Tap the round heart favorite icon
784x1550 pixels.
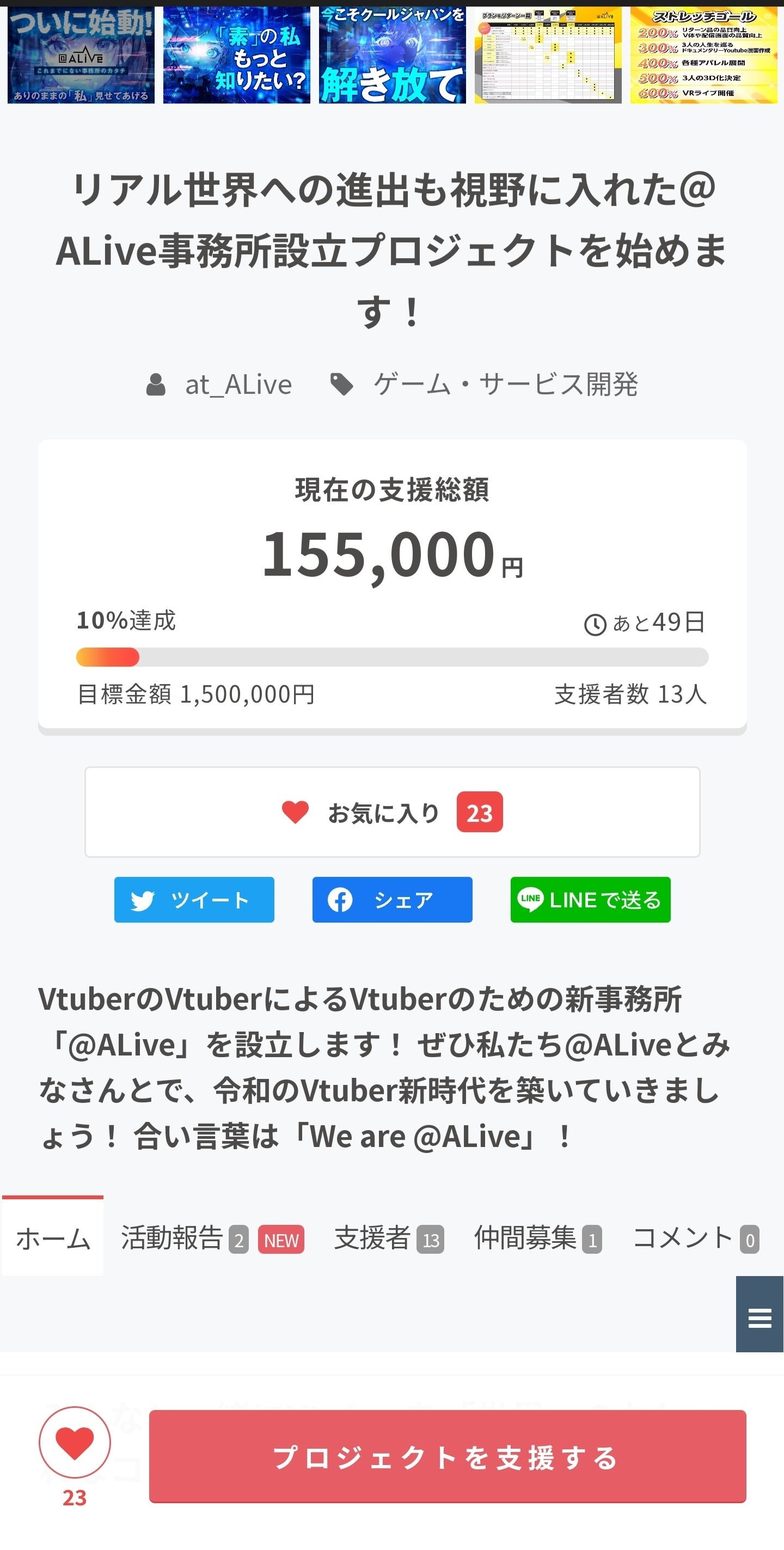75,1442
